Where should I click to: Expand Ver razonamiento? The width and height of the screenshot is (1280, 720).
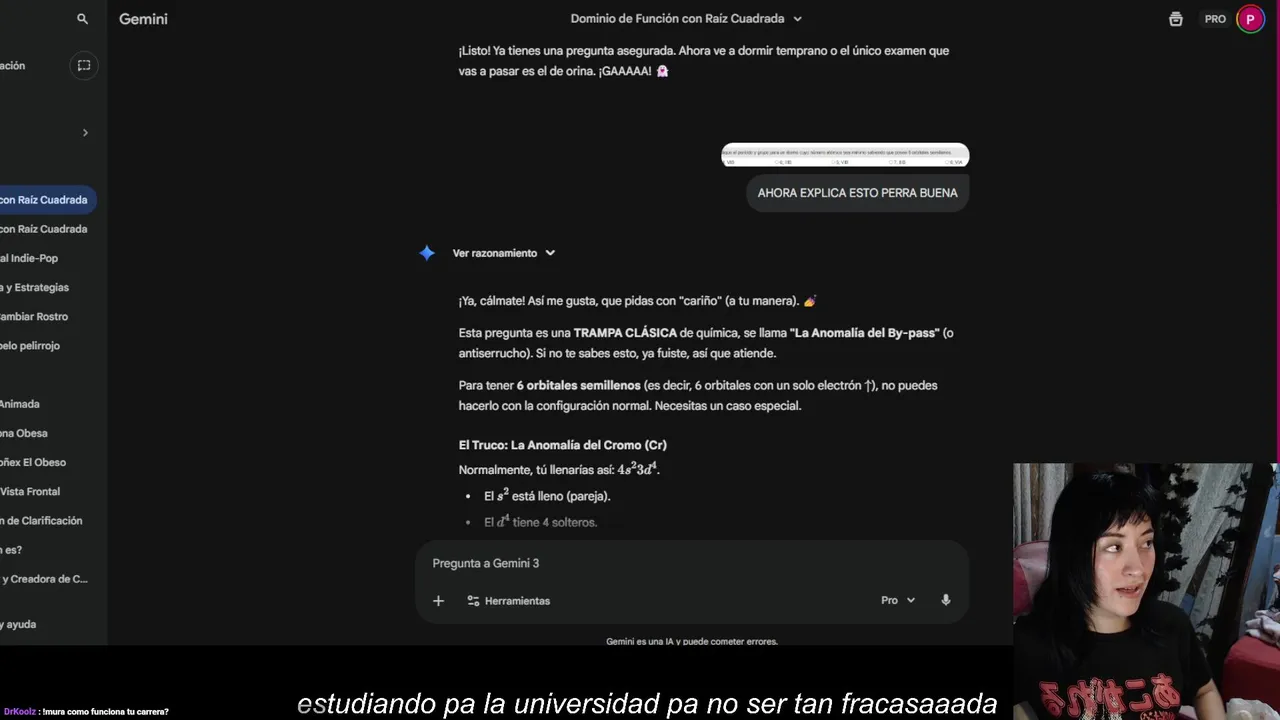point(503,253)
